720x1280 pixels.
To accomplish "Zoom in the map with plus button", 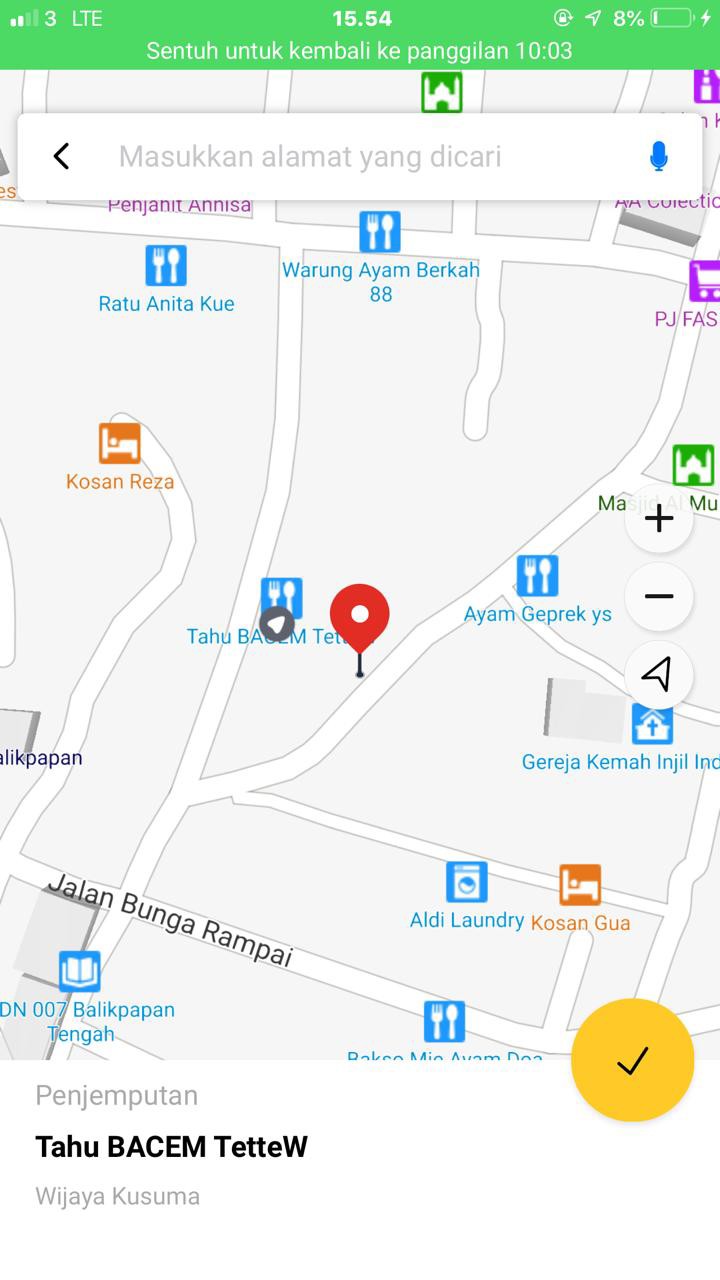I will coord(659,518).
